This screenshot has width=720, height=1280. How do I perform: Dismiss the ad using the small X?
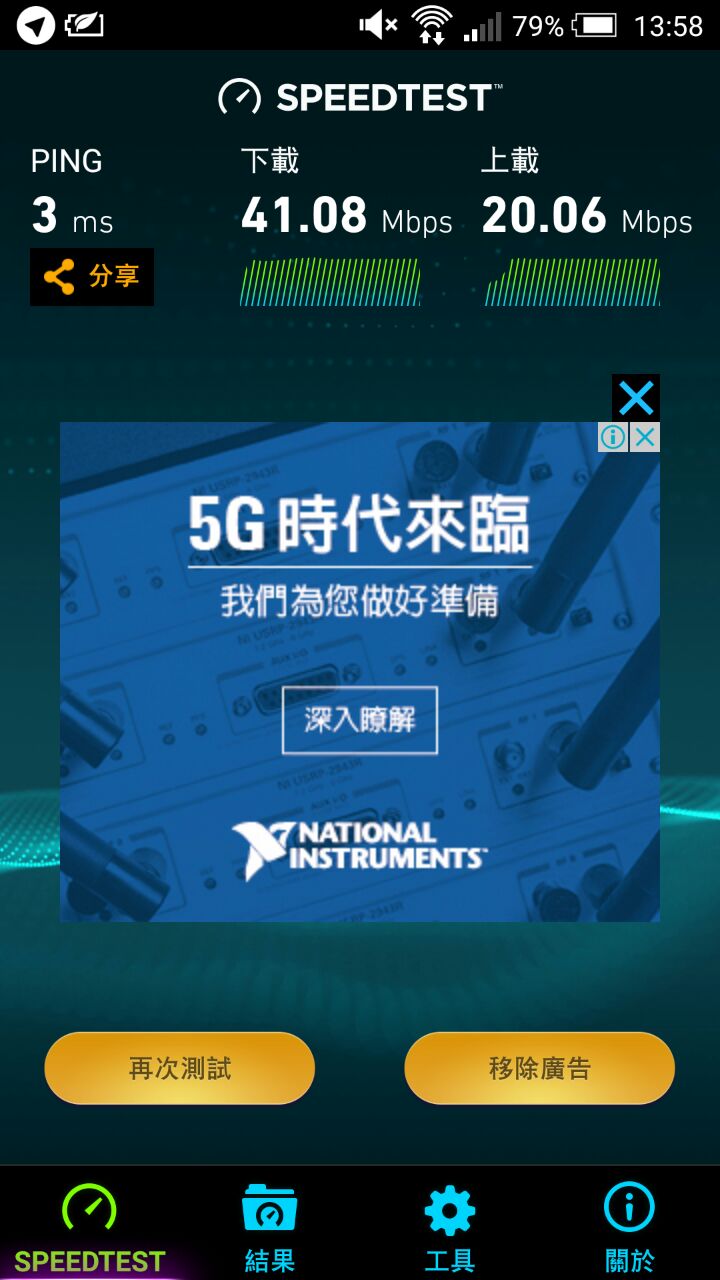[646, 437]
